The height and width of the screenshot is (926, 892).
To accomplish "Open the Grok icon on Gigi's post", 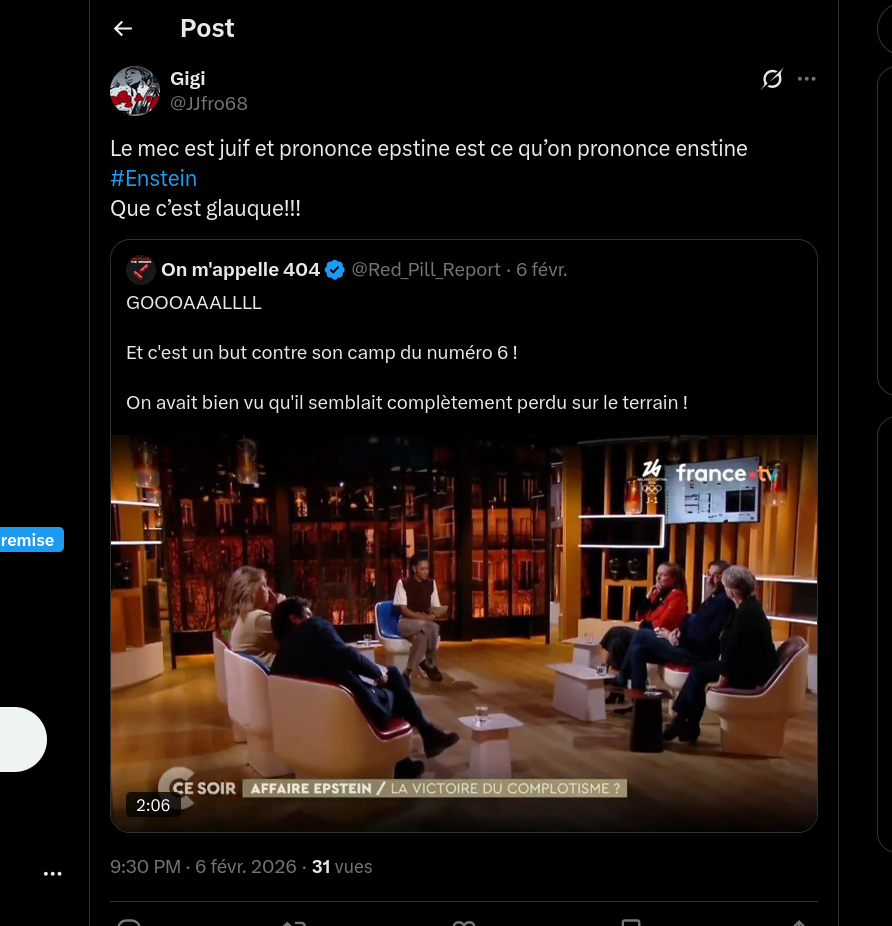I will click(772, 79).
